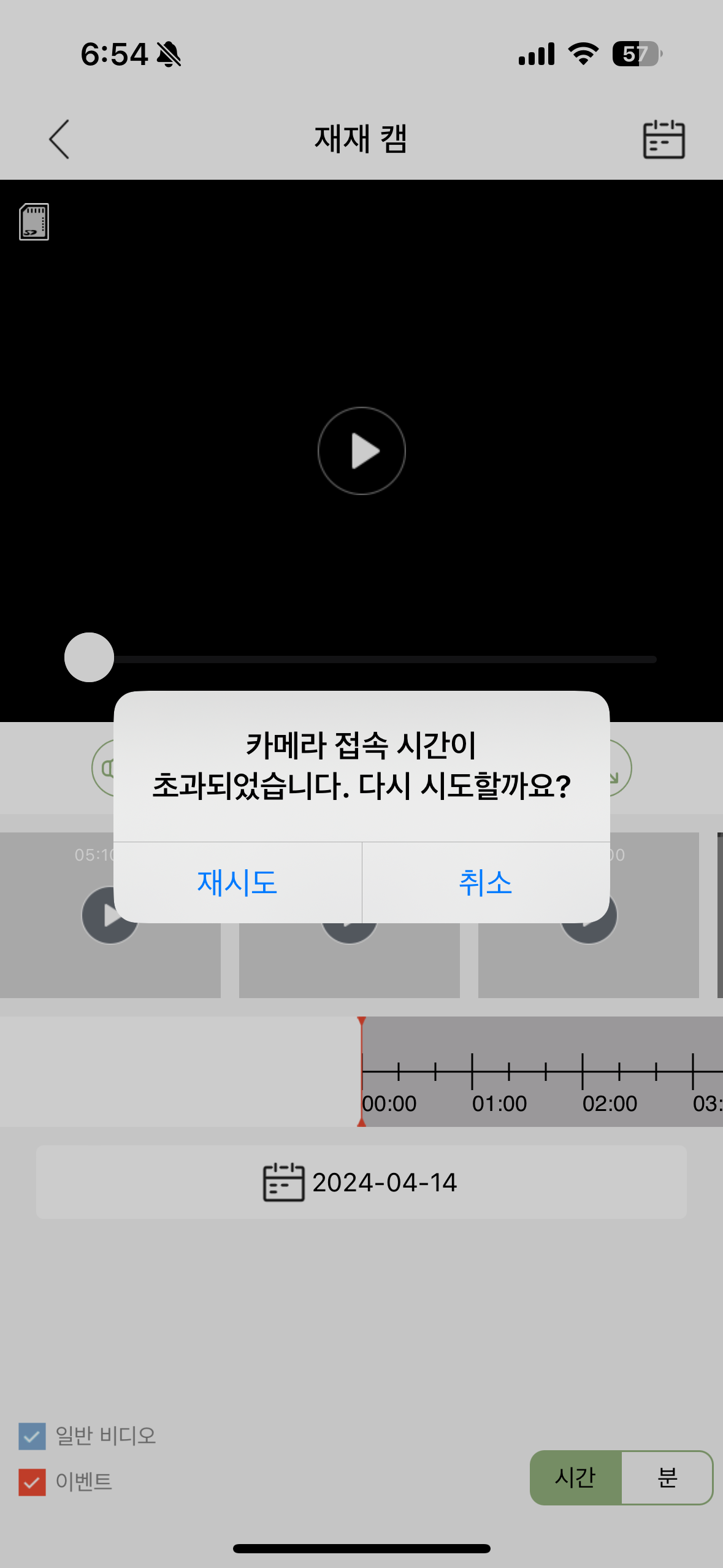Image resolution: width=723 pixels, height=1568 pixels.
Task: Tap the playback seek bar handle
Action: pos(90,657)
